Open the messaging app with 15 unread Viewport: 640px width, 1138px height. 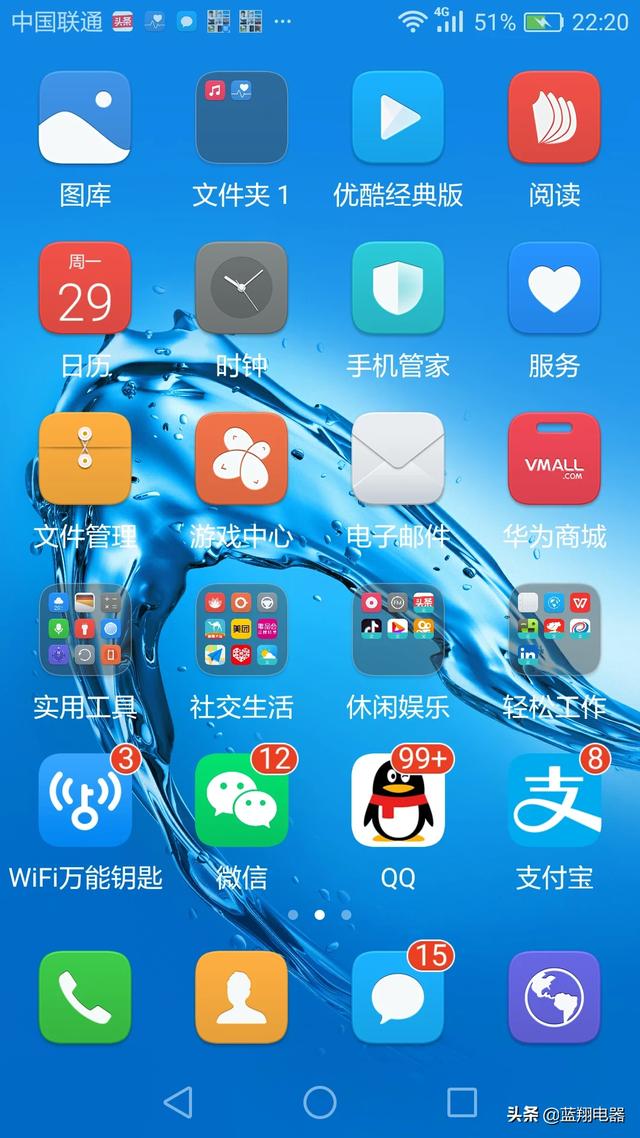click(397, 997)
